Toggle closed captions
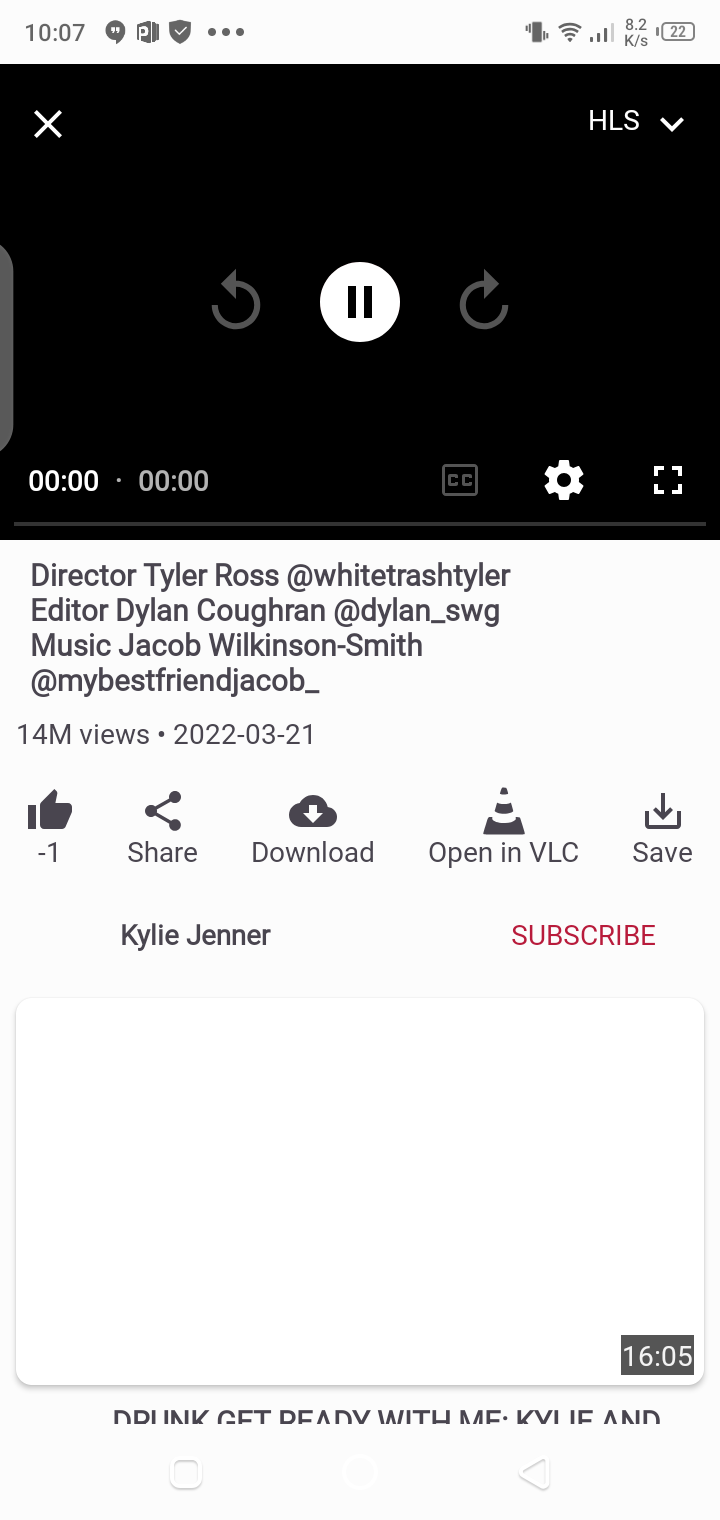Image resolution: width=720 pixels, height=1520 pixels. point(460,481)
